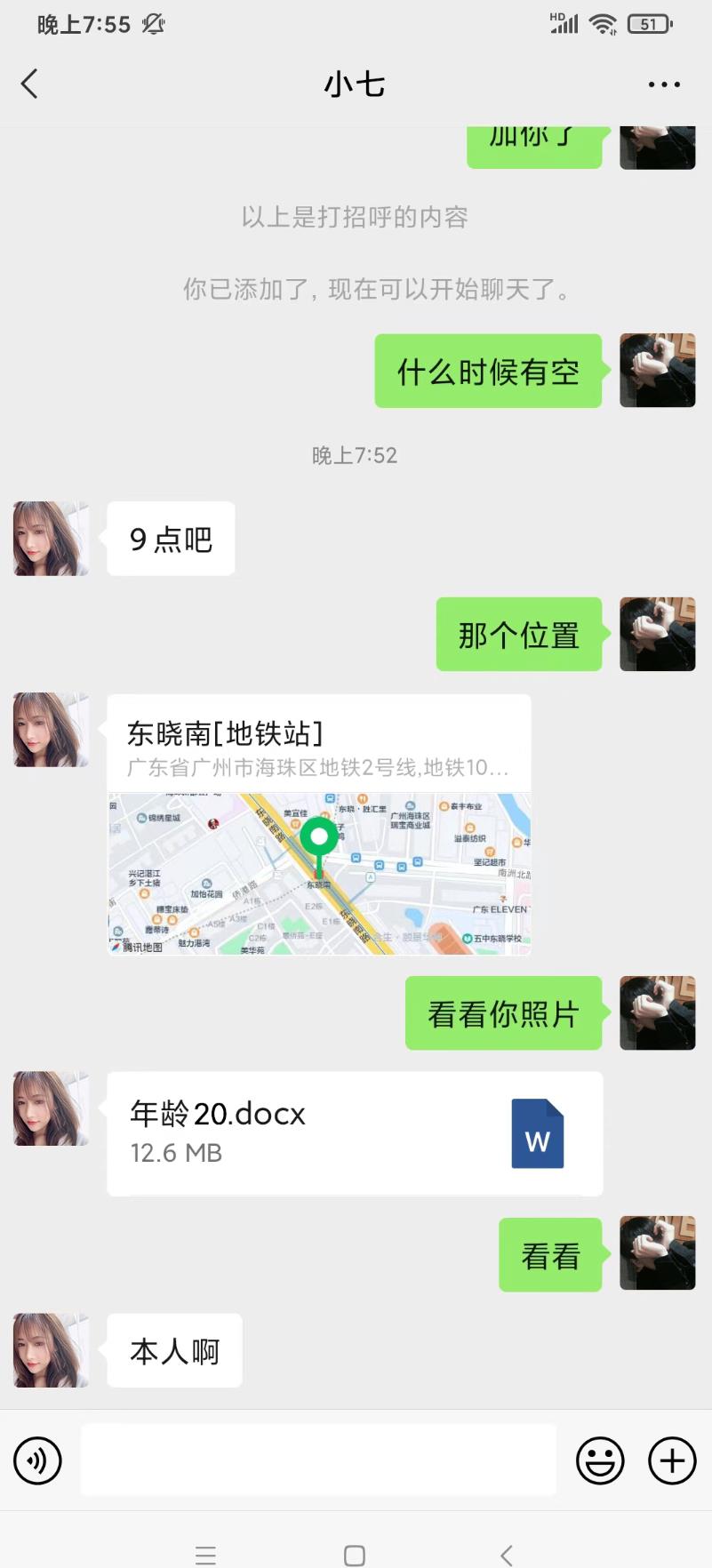Open my avatar beside 什么时候有空

tap(657, 371)
